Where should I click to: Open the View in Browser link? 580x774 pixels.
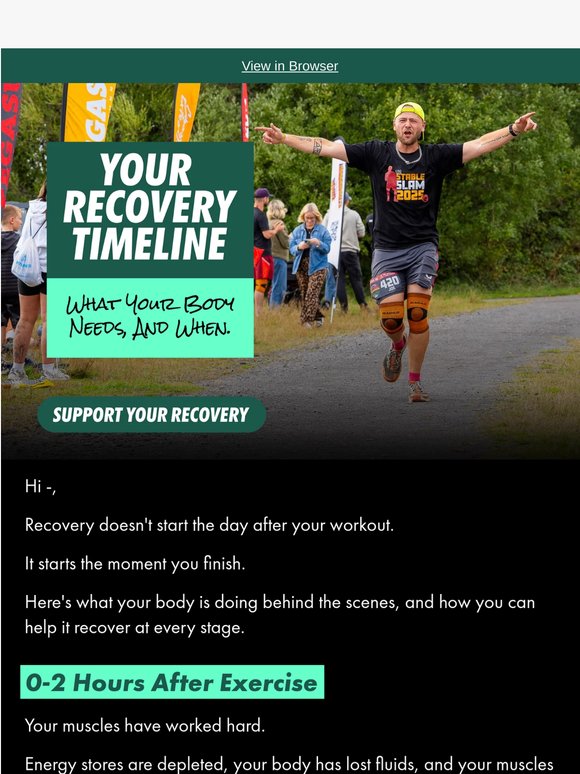290,66
